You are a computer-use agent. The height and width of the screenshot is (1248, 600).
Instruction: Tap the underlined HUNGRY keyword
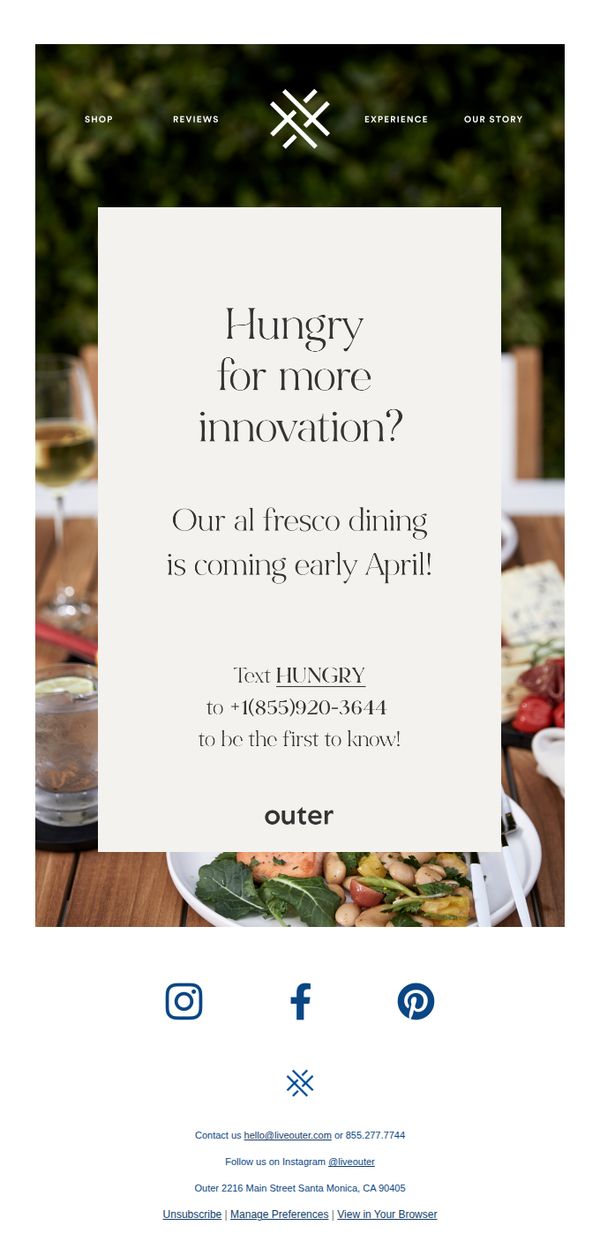(321, 676)
